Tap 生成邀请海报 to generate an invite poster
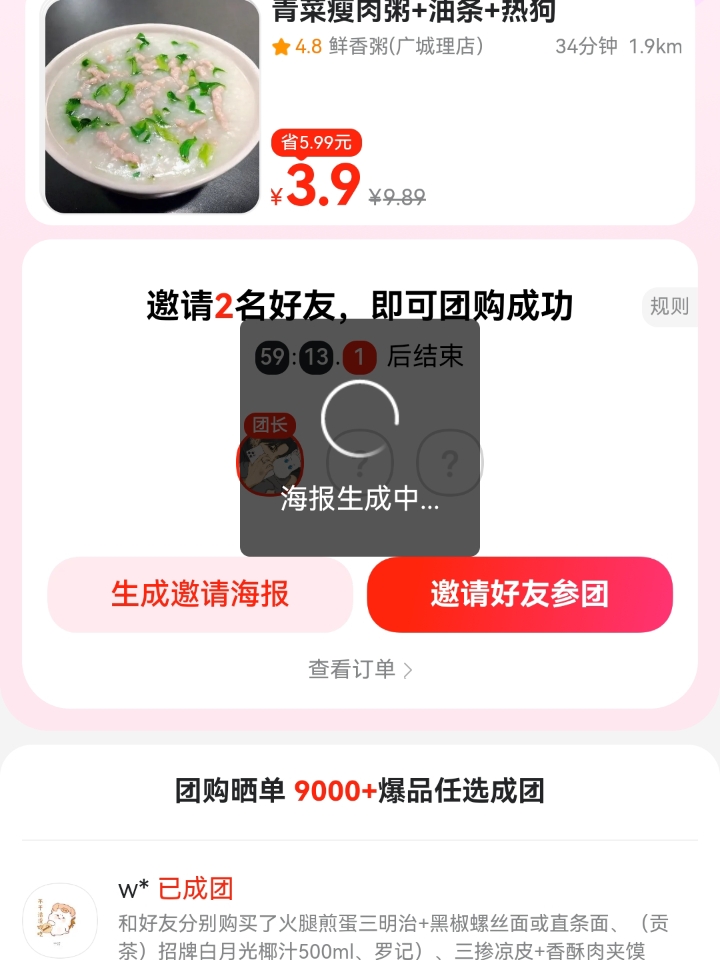Screen dimensions: 720x960 click(200, 595)
